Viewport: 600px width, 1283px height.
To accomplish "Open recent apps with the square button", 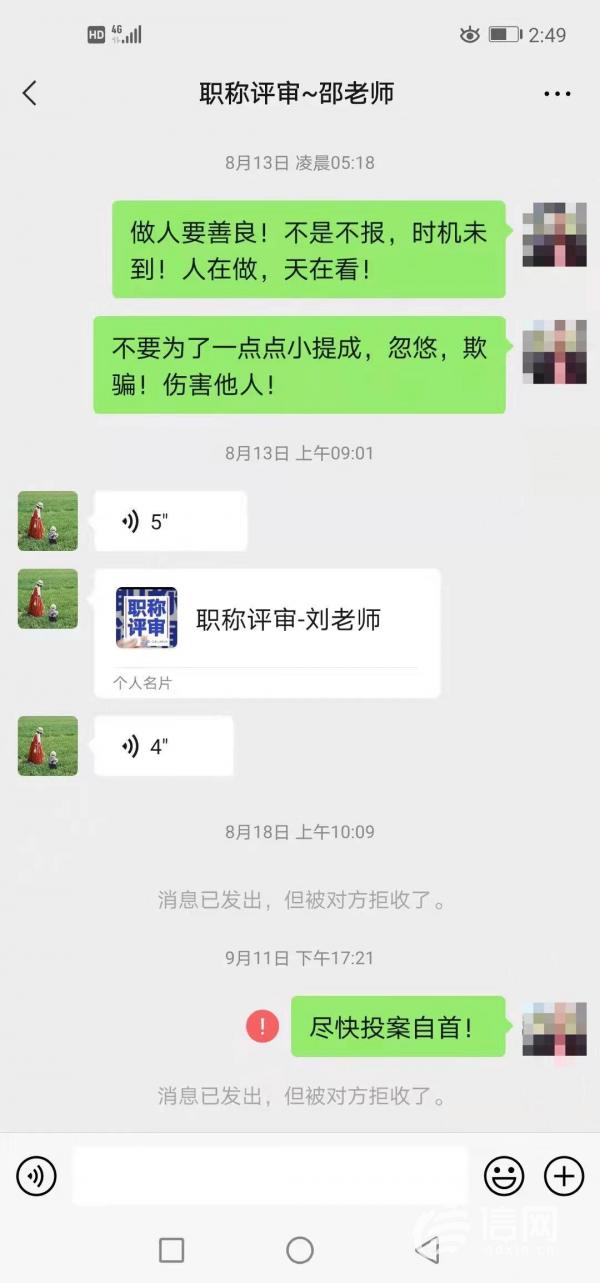I will click(x=172, y=1250).
